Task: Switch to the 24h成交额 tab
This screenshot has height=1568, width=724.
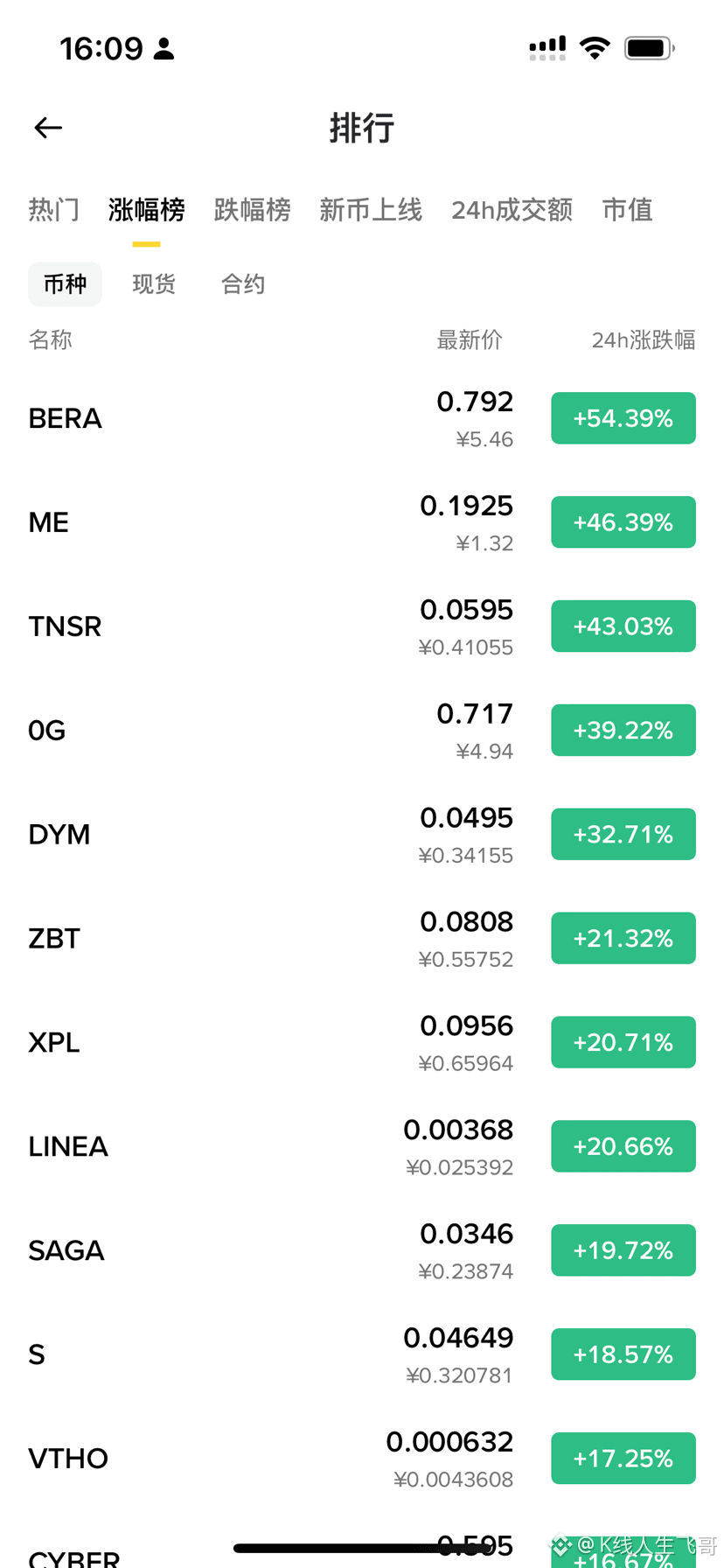Action: 512,210
